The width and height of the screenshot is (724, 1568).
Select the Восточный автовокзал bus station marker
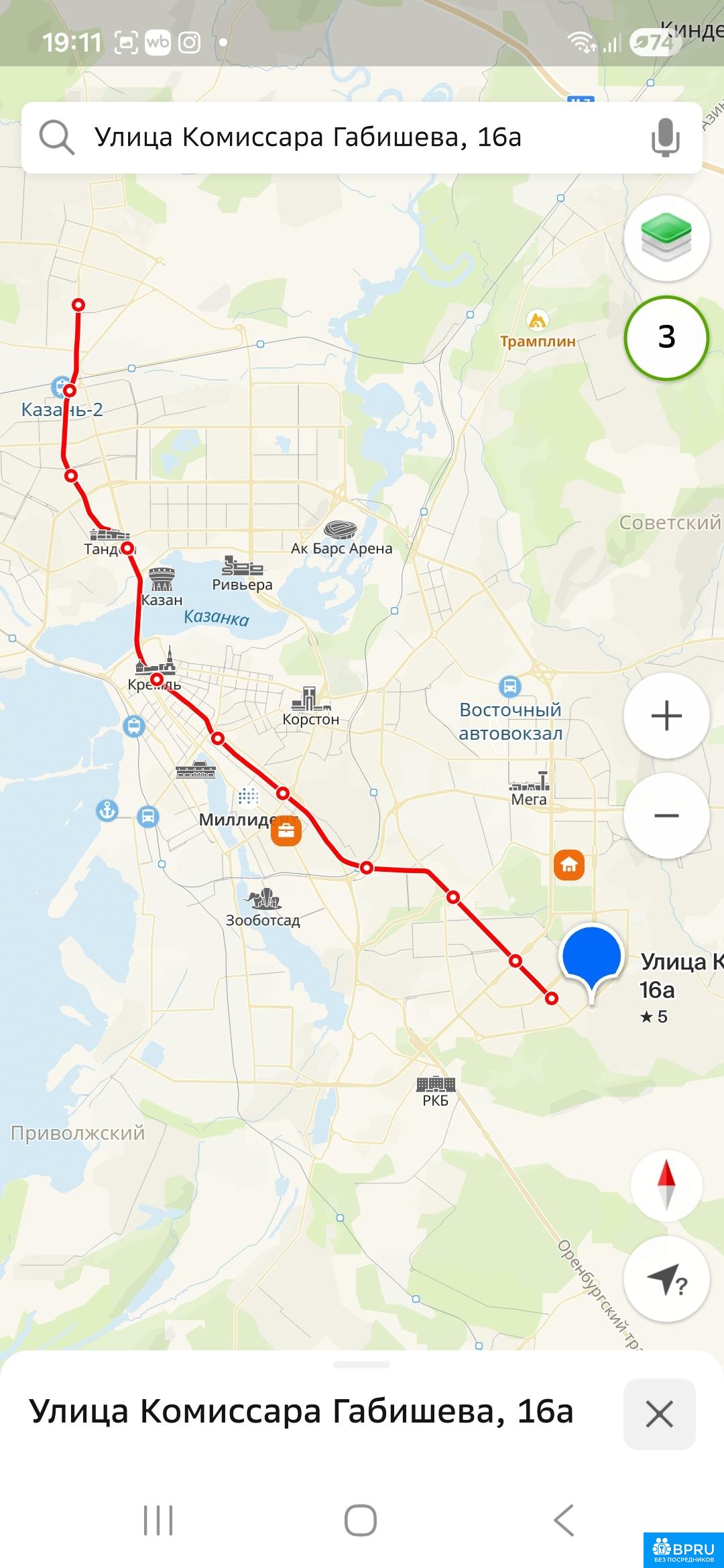pos(510,687)
